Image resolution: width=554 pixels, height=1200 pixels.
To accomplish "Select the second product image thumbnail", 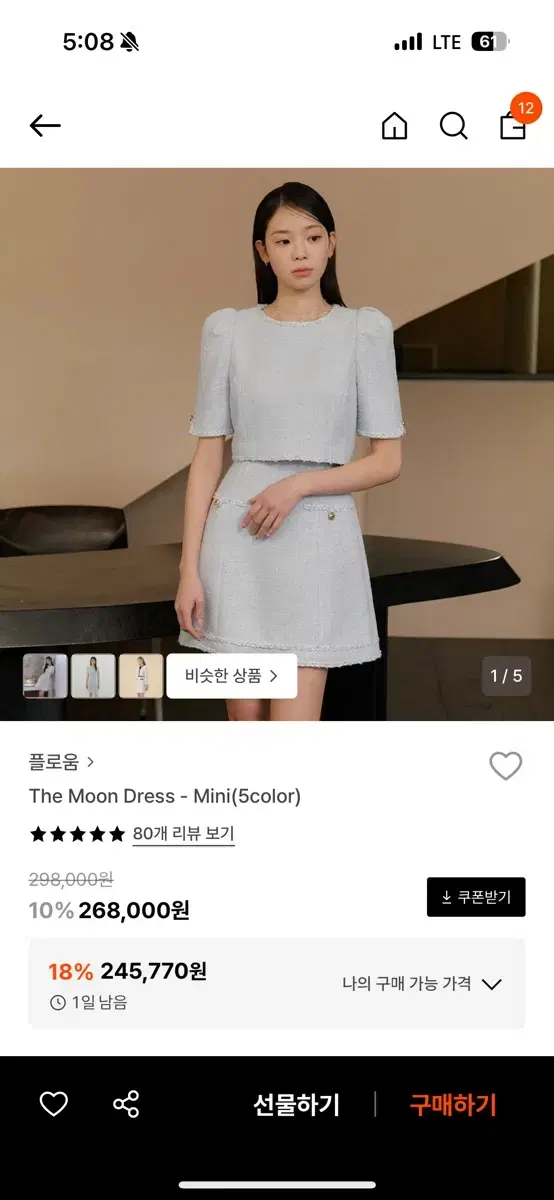I will pyautogui.click(x=93, y=676).
